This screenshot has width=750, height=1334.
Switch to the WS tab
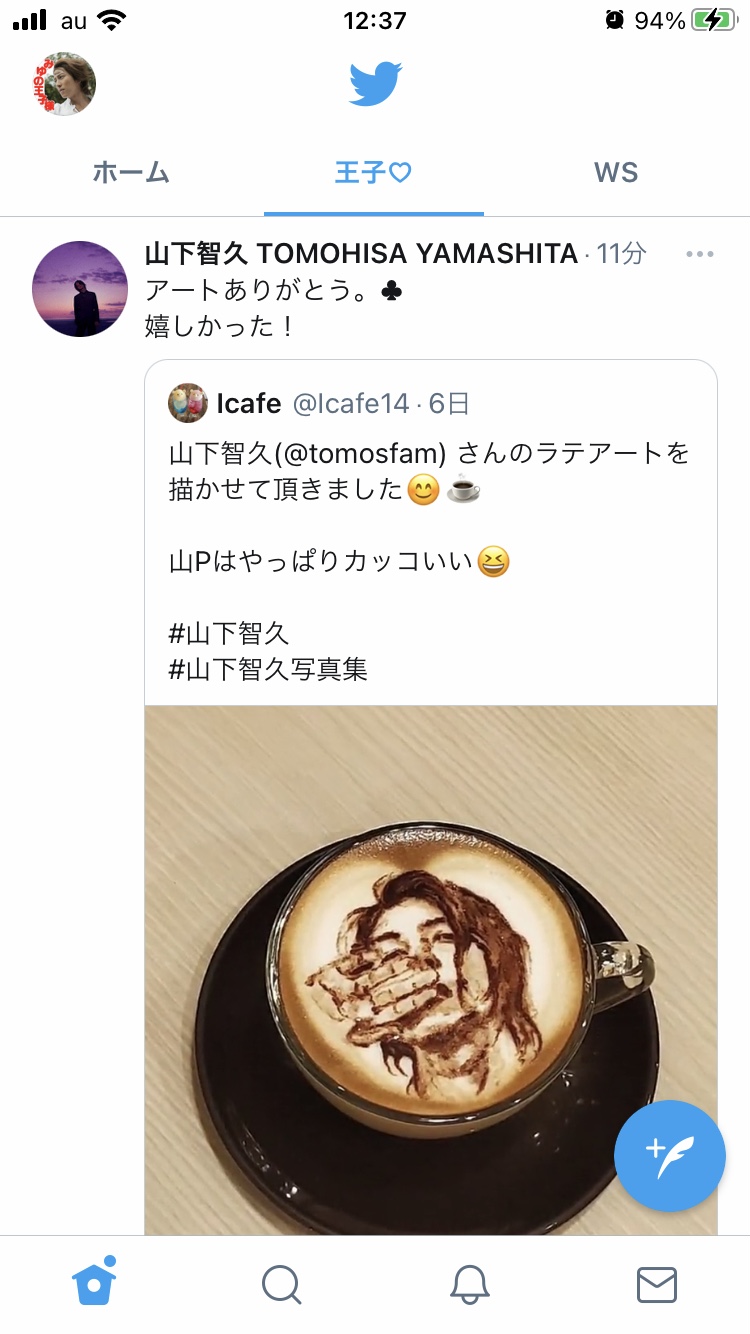click(x=616, y=172)
